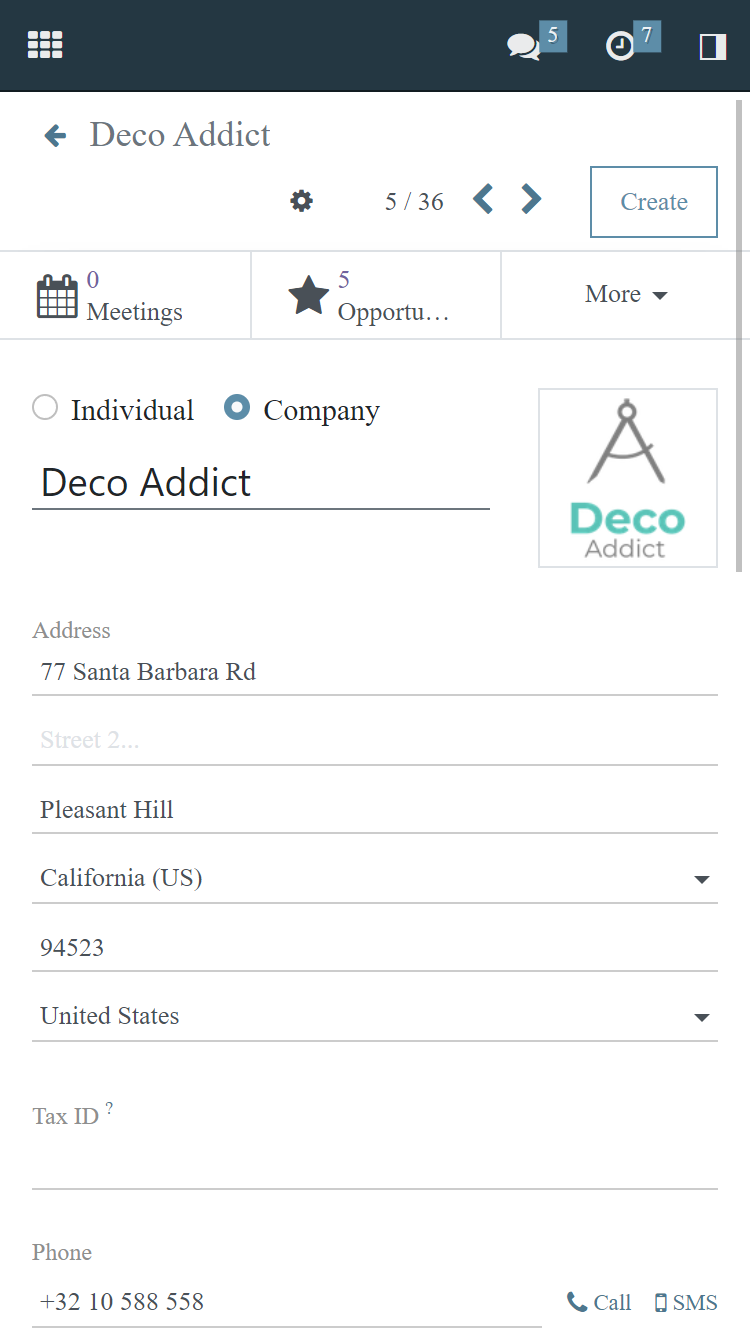Open the conversations messages icon

[x=523, y=47]
